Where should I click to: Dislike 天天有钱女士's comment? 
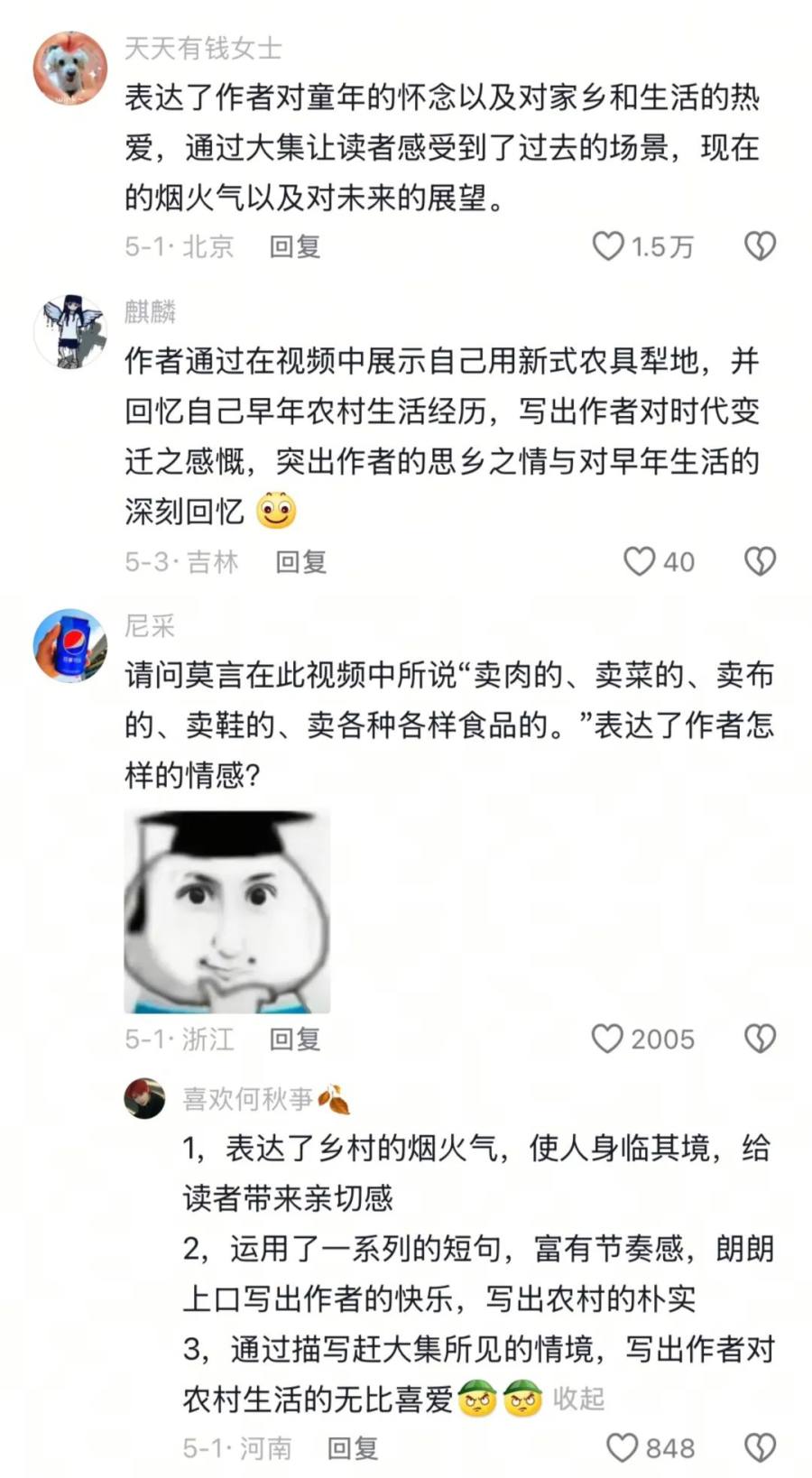760,245
